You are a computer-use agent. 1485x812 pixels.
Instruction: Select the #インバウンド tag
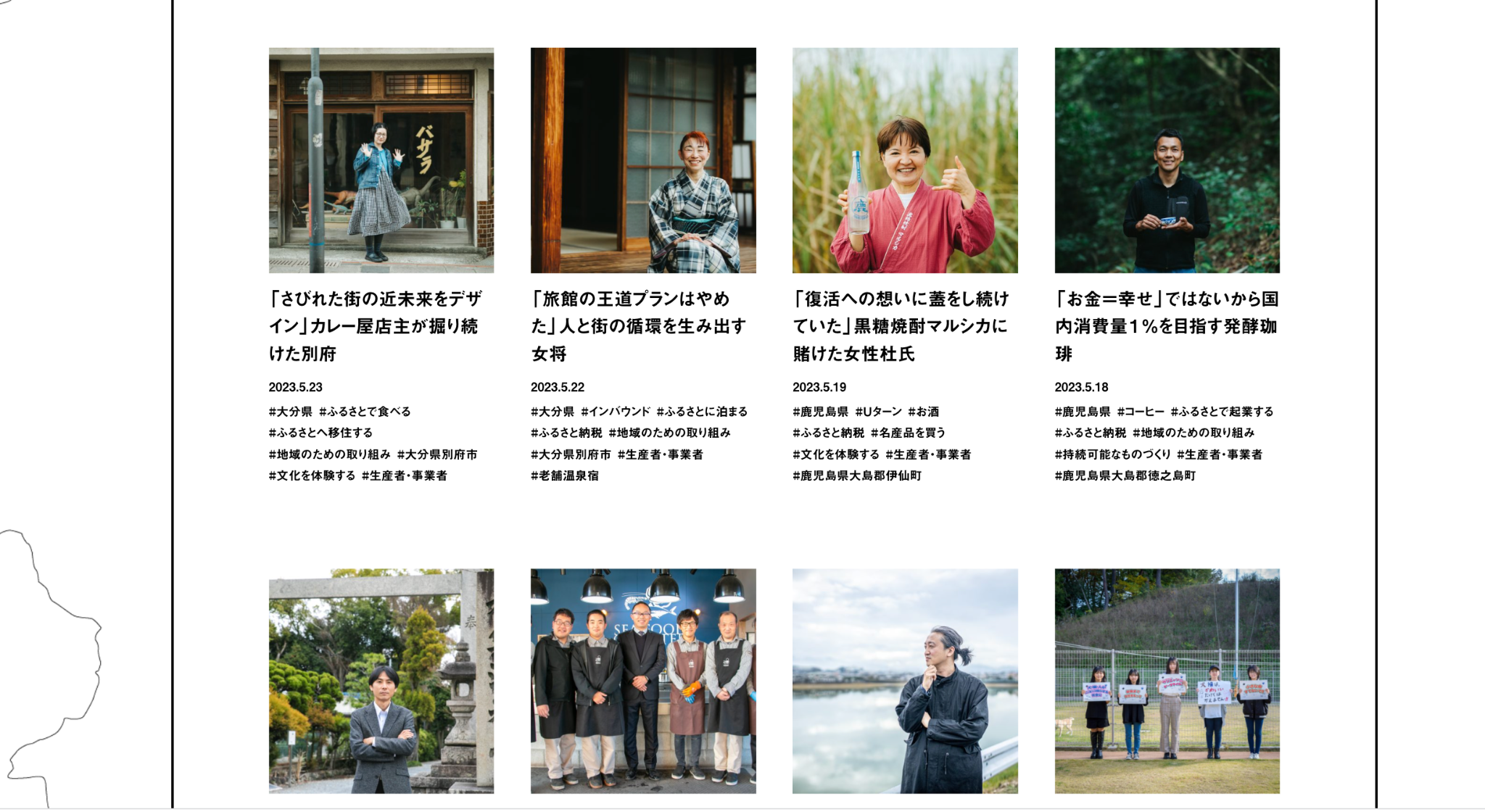click(x=615, y=412)
